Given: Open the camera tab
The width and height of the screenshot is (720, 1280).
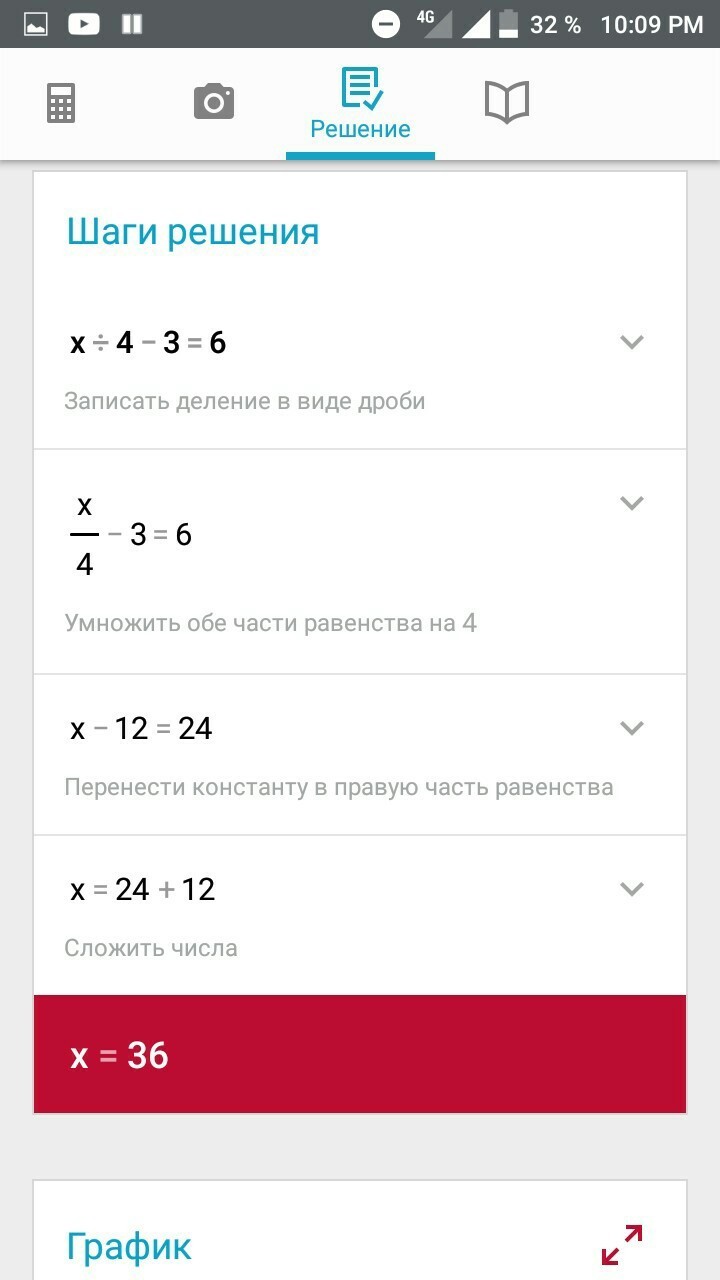Looking at the screenshot, I should click(213, 103).
